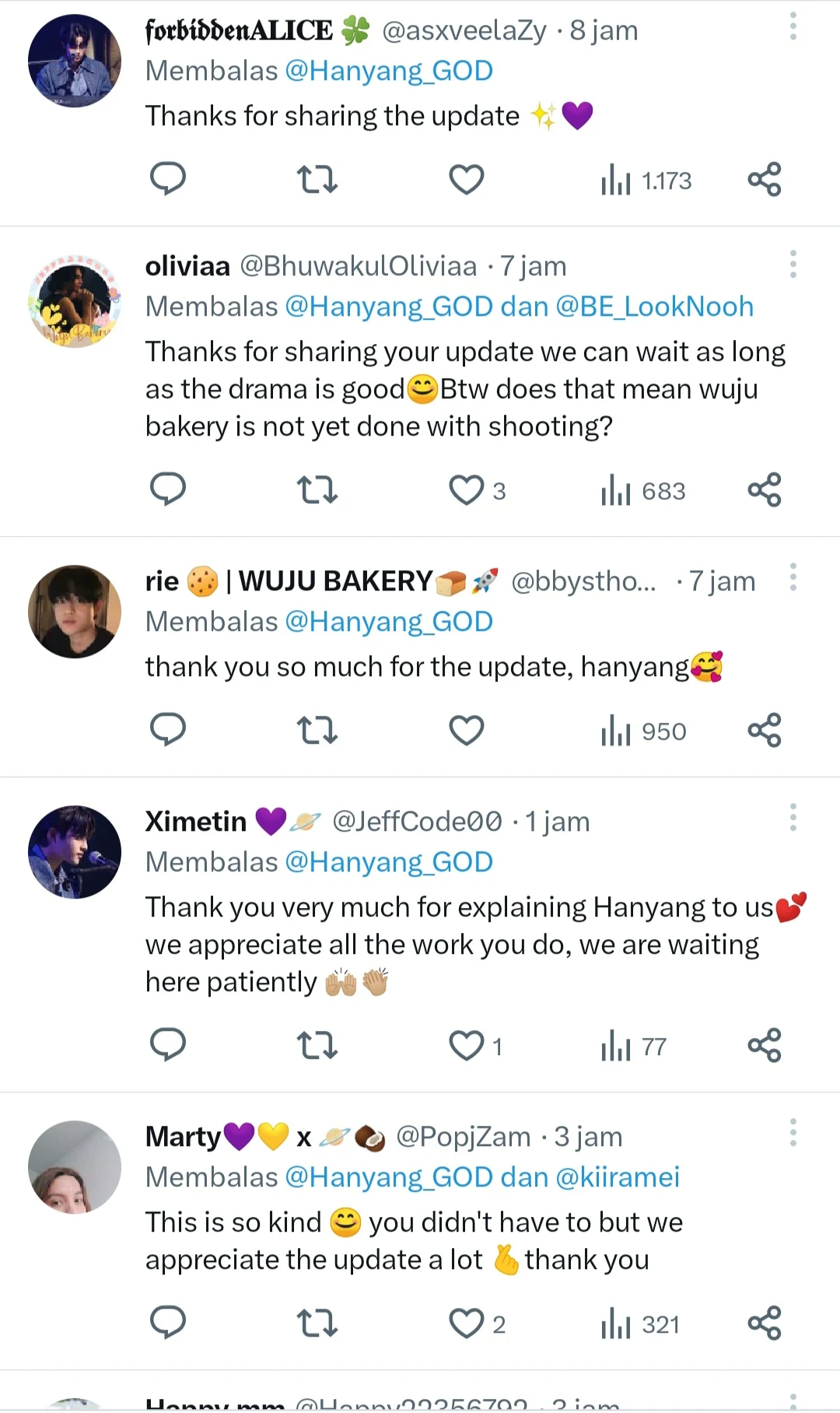Screen dimensions: 840x1413
Task: Open more options on Ximetin's tweet
Action: tap(793, 818)
